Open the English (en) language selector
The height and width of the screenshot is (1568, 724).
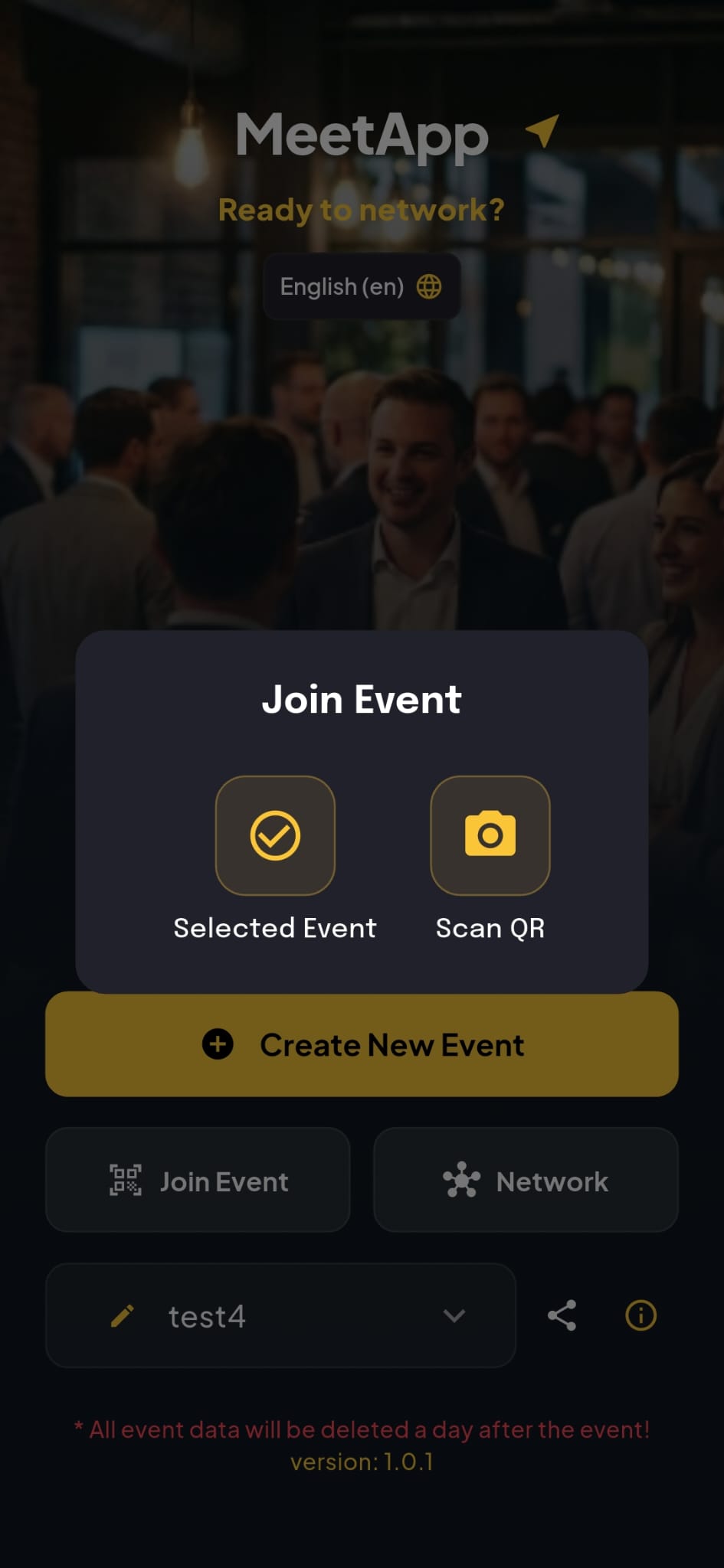click(x=362, y=286)
